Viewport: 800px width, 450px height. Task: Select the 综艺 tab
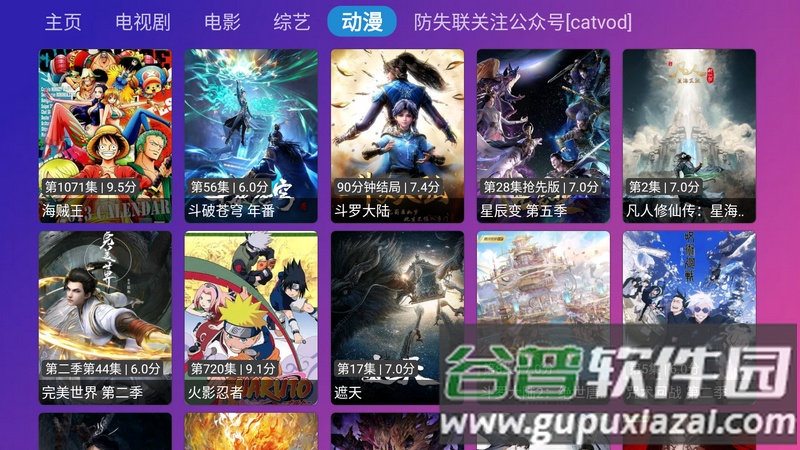[291, 22]
